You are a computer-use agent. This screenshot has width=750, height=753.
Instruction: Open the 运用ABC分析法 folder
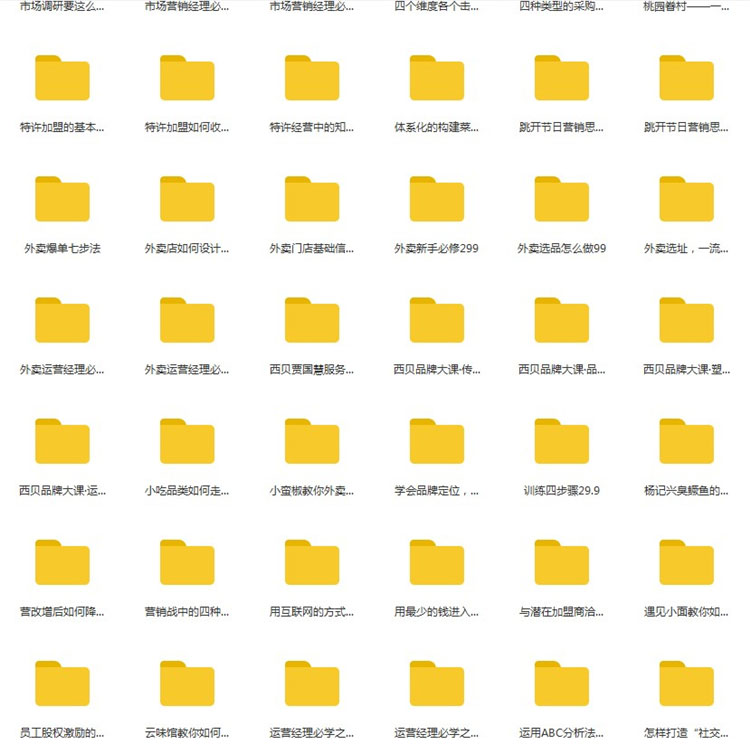[x=562, y=684]
